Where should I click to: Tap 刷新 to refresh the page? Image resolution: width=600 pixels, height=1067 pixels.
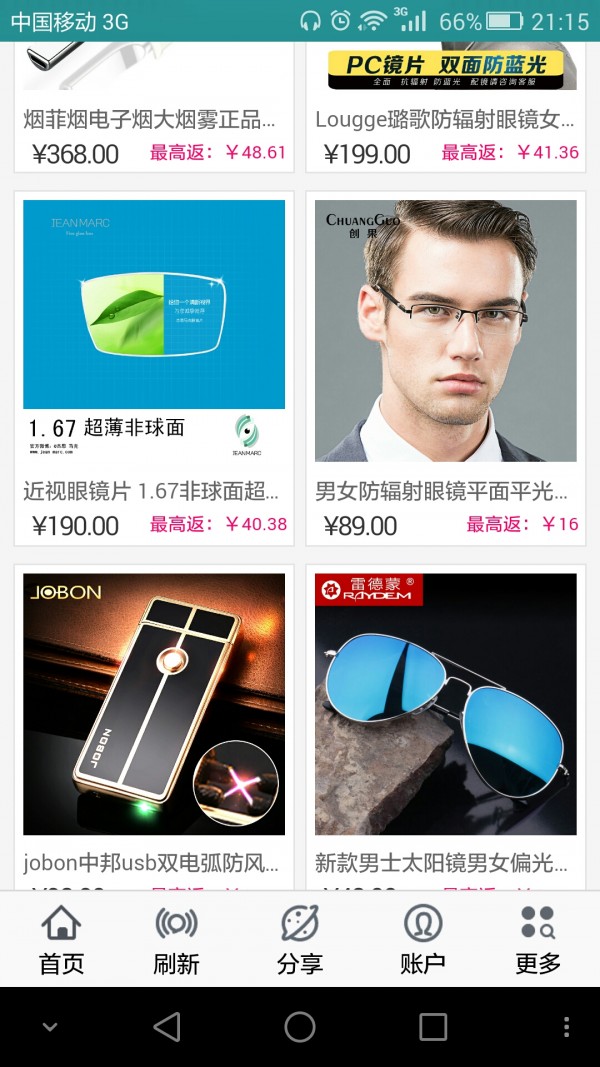click(176, 939)
